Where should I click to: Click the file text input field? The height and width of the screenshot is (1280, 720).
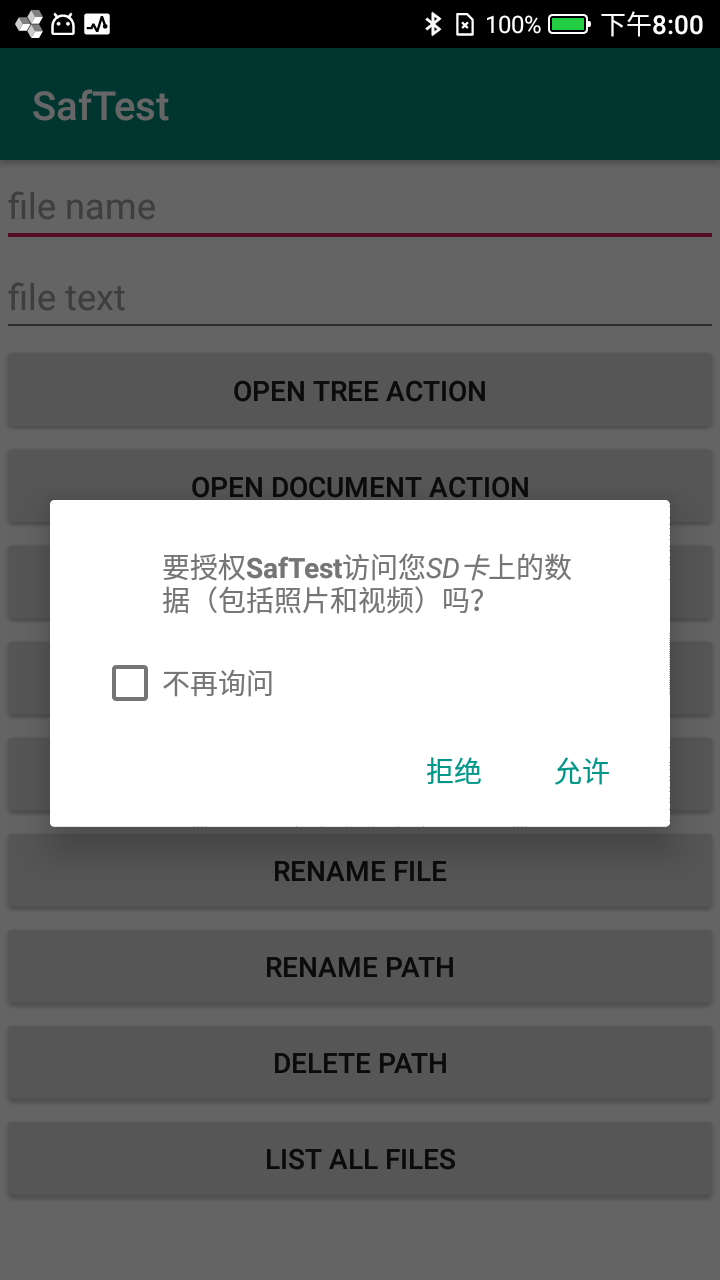pos(360,297)
